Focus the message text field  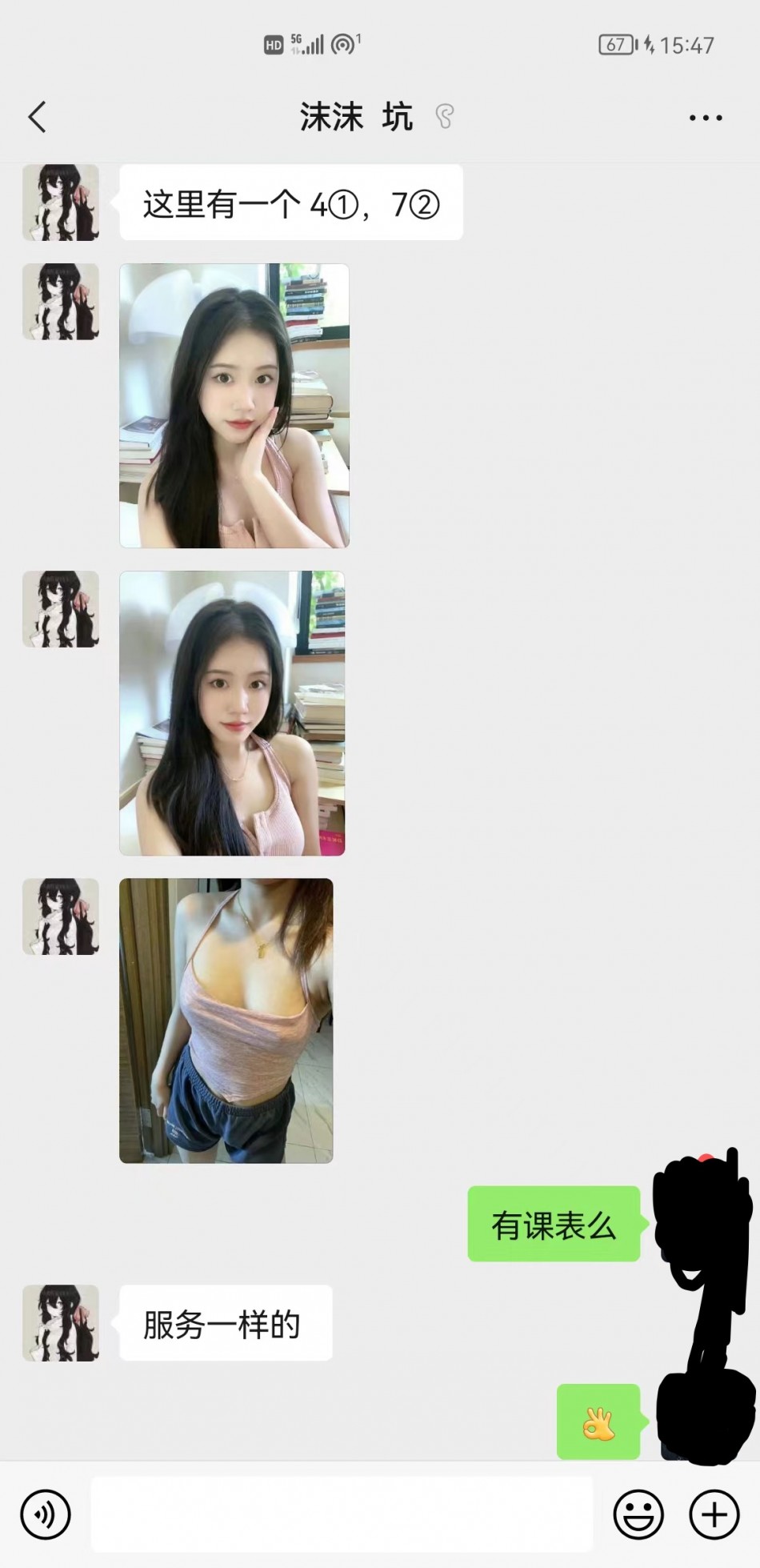(x=342, y=1514)
